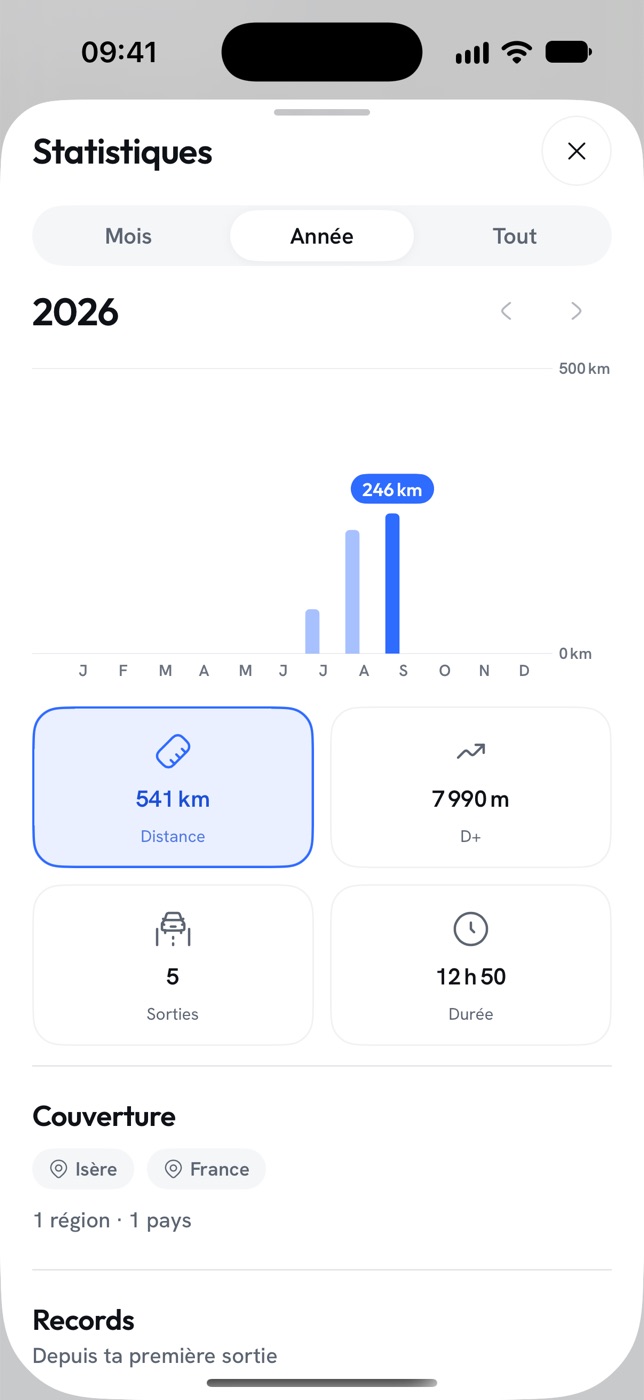This screenshot has height=1400, width=644.
Task: Choose the Durée stat card
Action: pos(471,965)
